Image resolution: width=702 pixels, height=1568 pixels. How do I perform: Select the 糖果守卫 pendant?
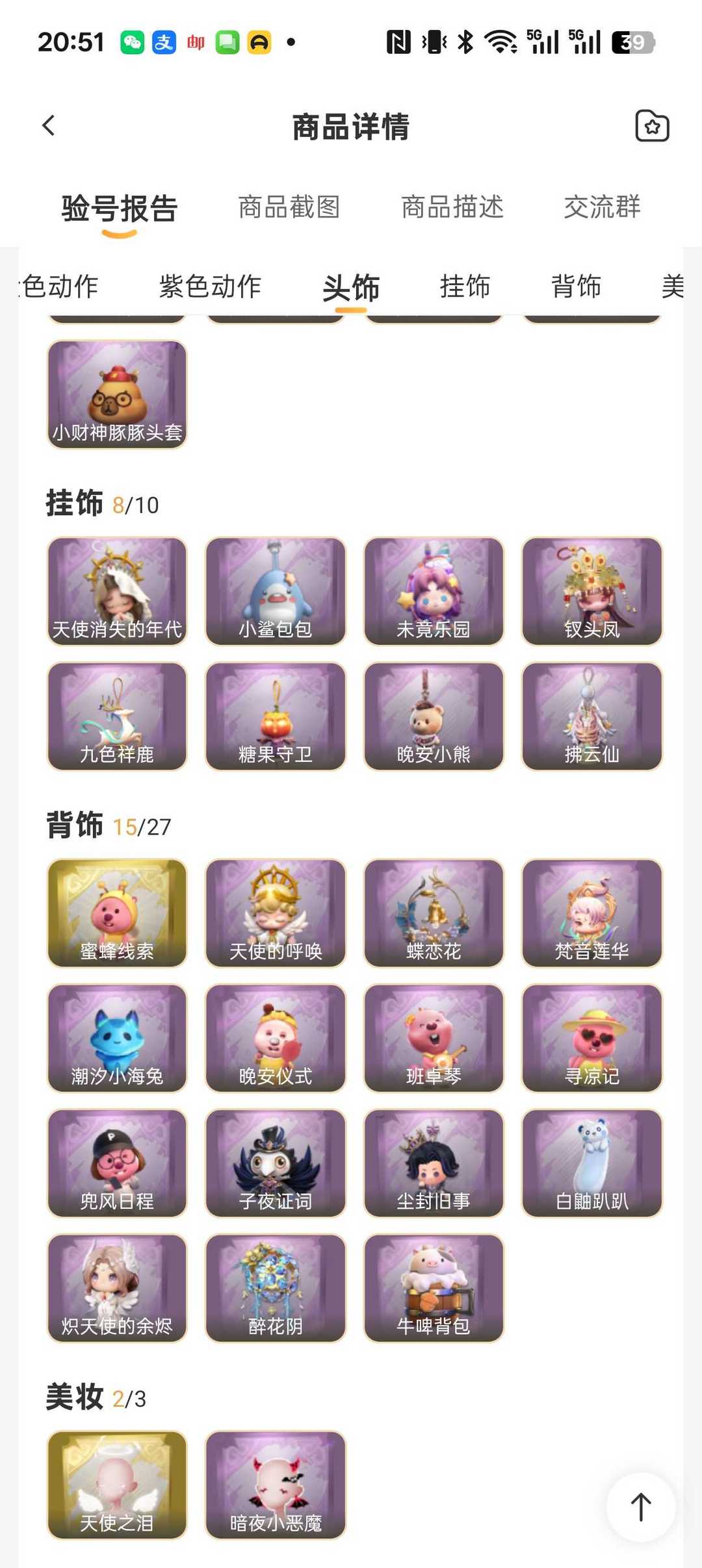tap(274, 716)
